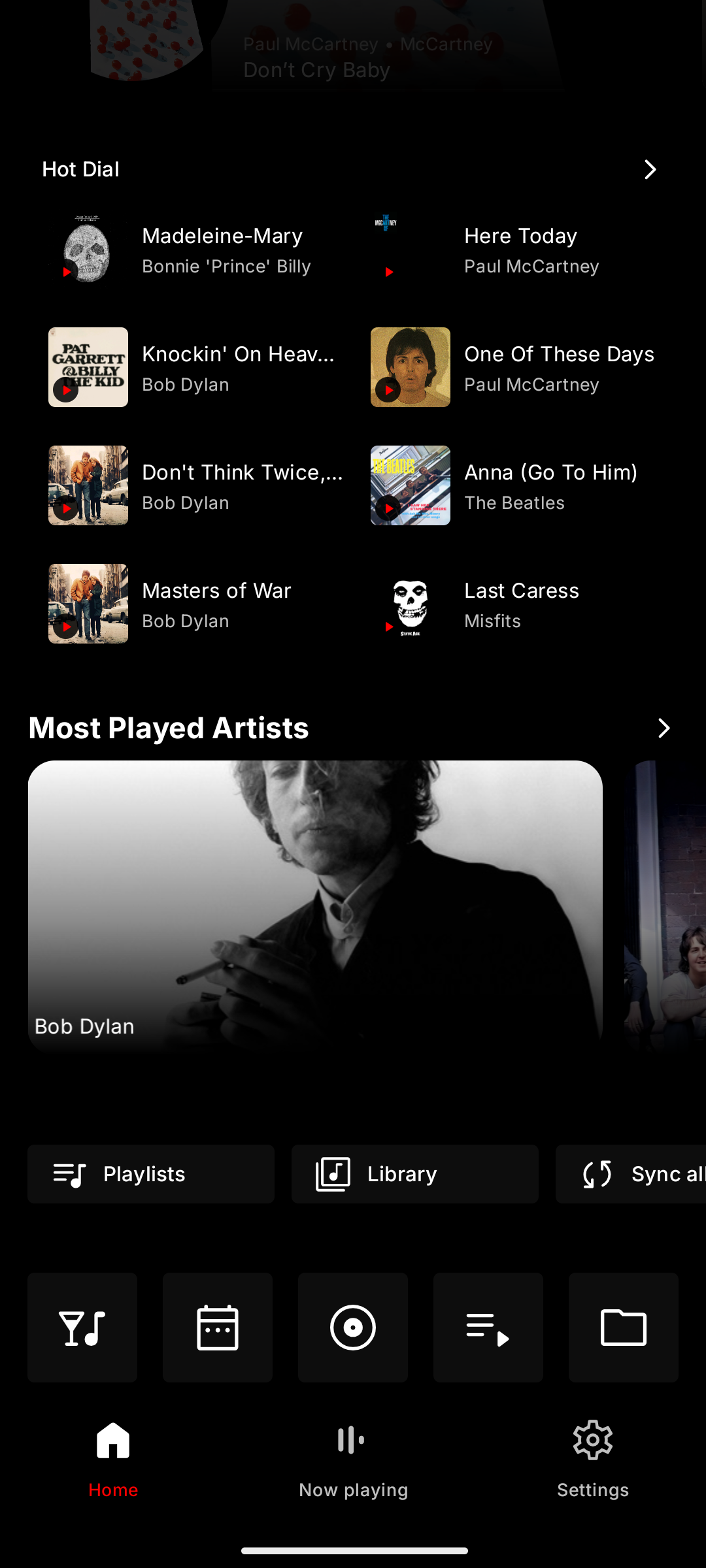Open the folder browser shortcut
This screenshot has height=1568, width=706.
click(624, 1328)
